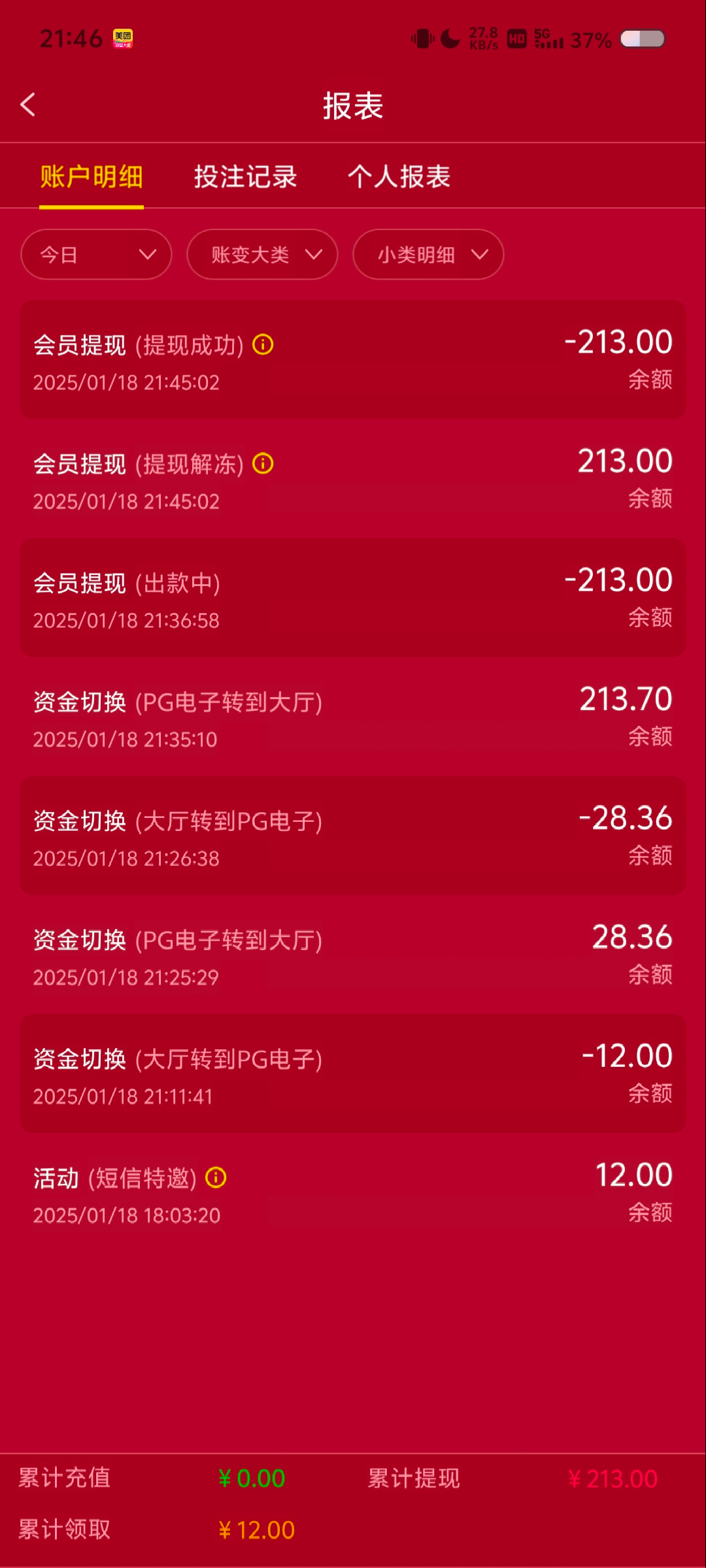Tap info icon next to 提现解冻

pos(263,463)
